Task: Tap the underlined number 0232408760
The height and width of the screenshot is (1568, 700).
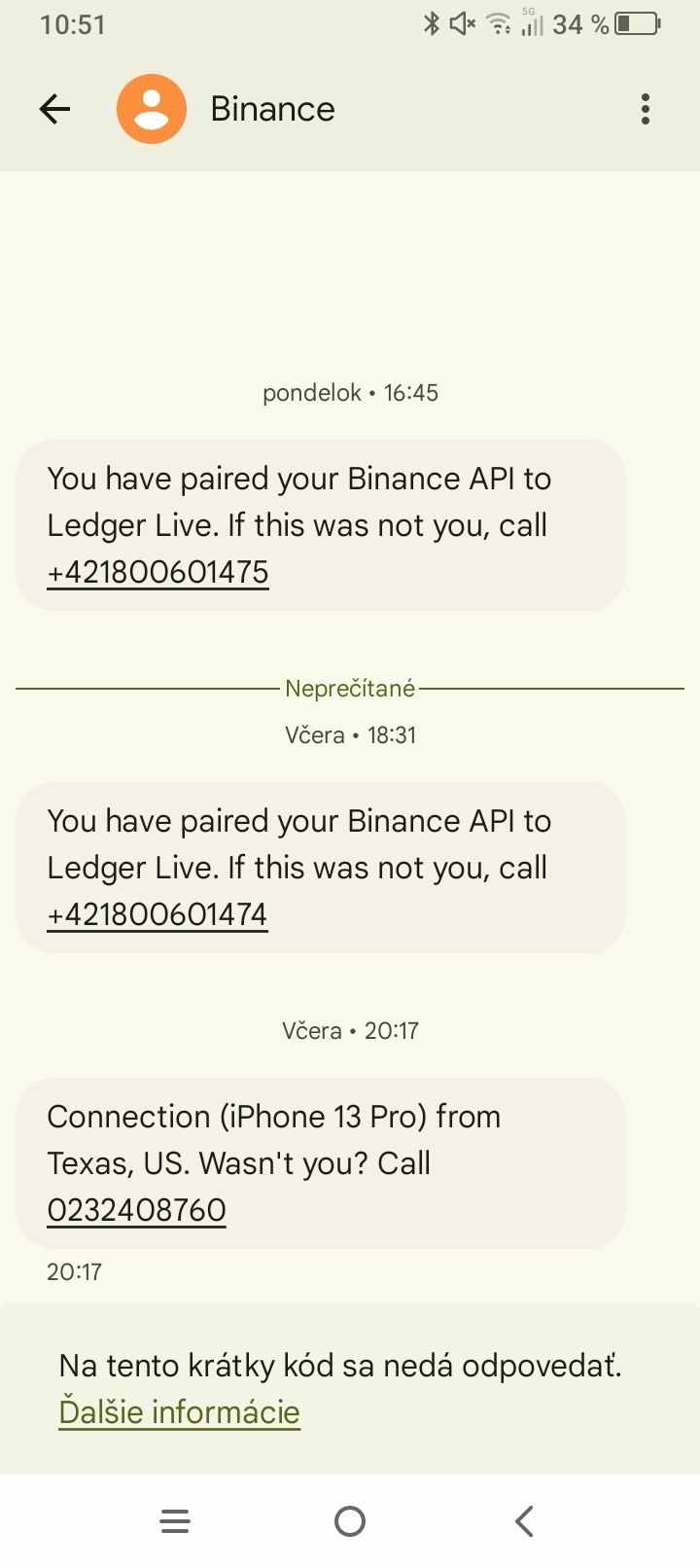Action: (137, 1210)
